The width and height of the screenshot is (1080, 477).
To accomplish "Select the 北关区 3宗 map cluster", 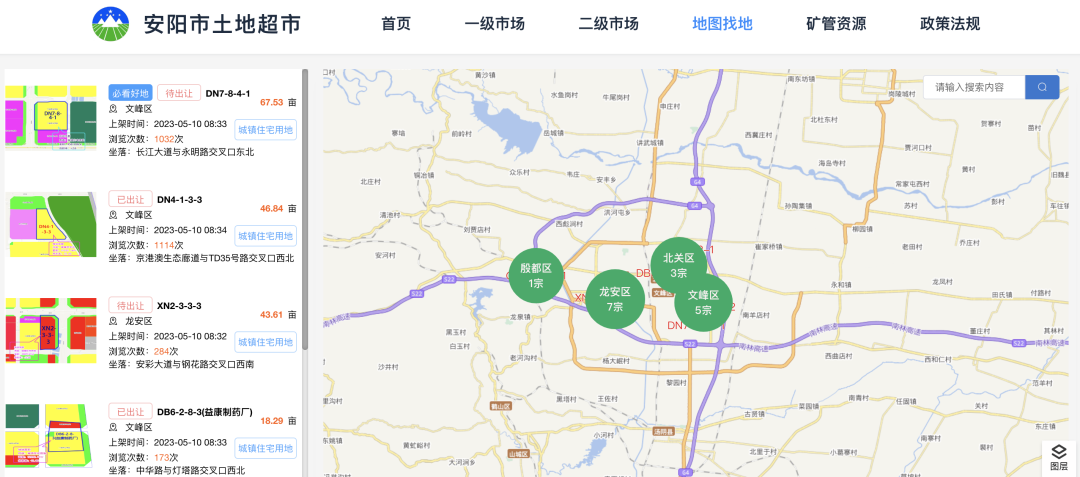I will (x=678, y=265).
